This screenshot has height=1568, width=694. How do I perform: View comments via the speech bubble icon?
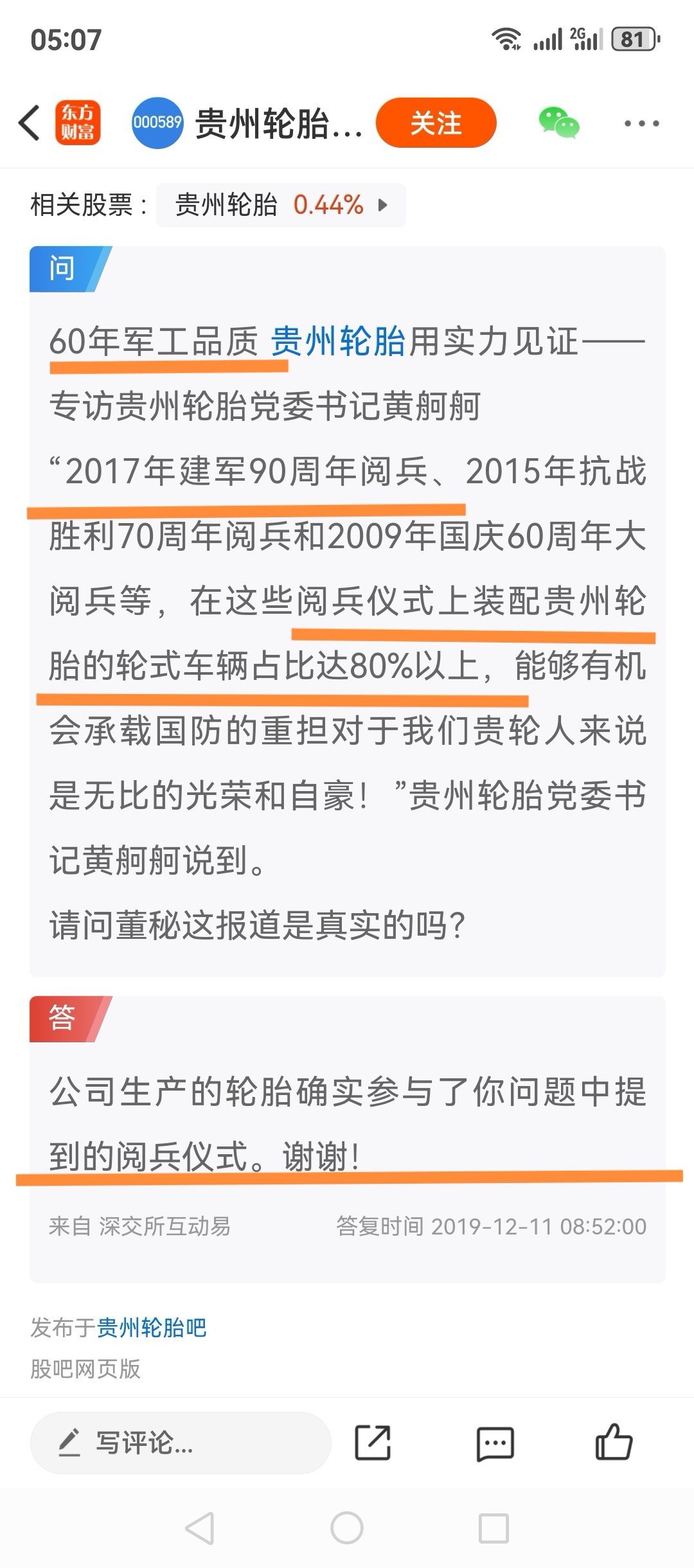tap(495, 1444)
